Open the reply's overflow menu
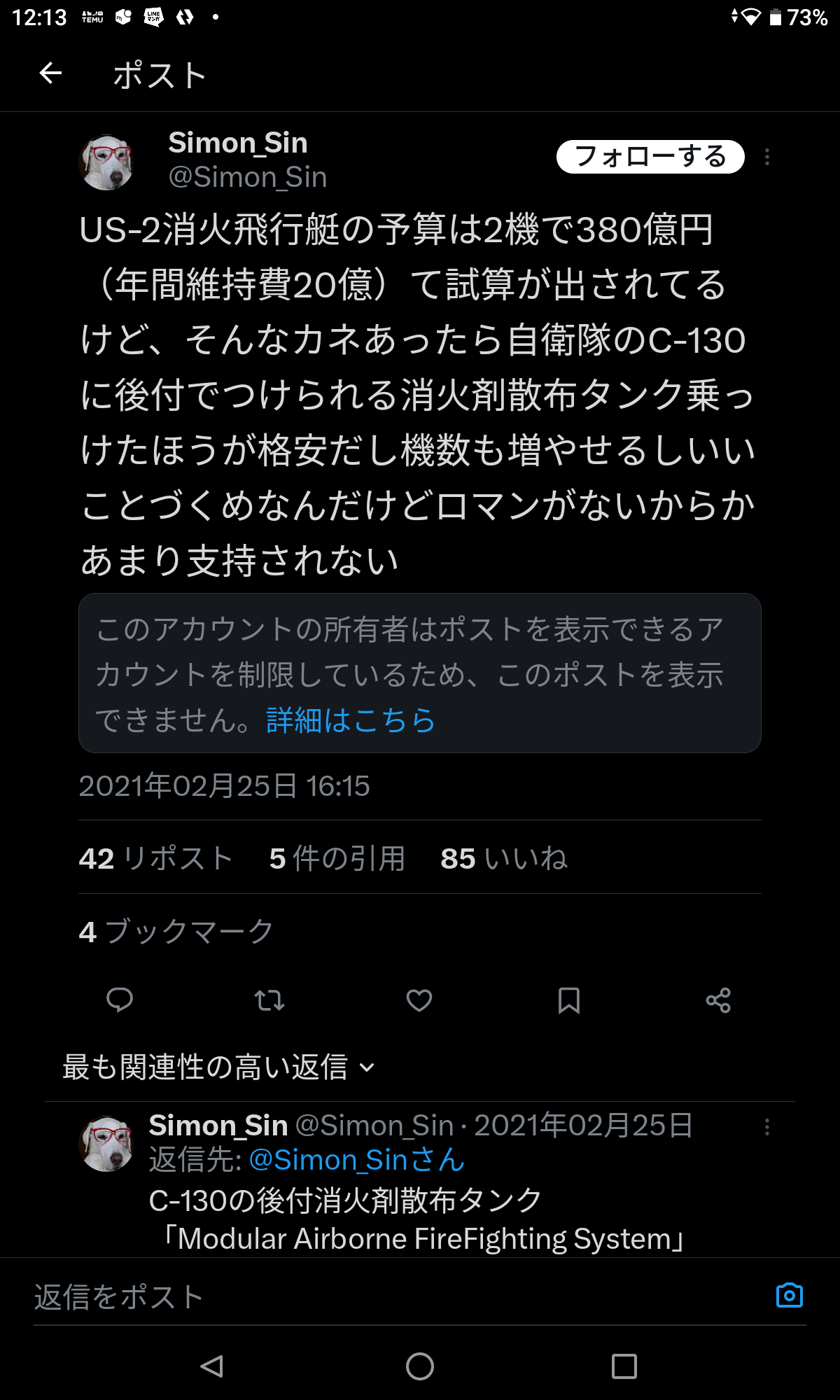Image resolution: width=840 pixels, height=1400 pixels. pos(767,1127)
